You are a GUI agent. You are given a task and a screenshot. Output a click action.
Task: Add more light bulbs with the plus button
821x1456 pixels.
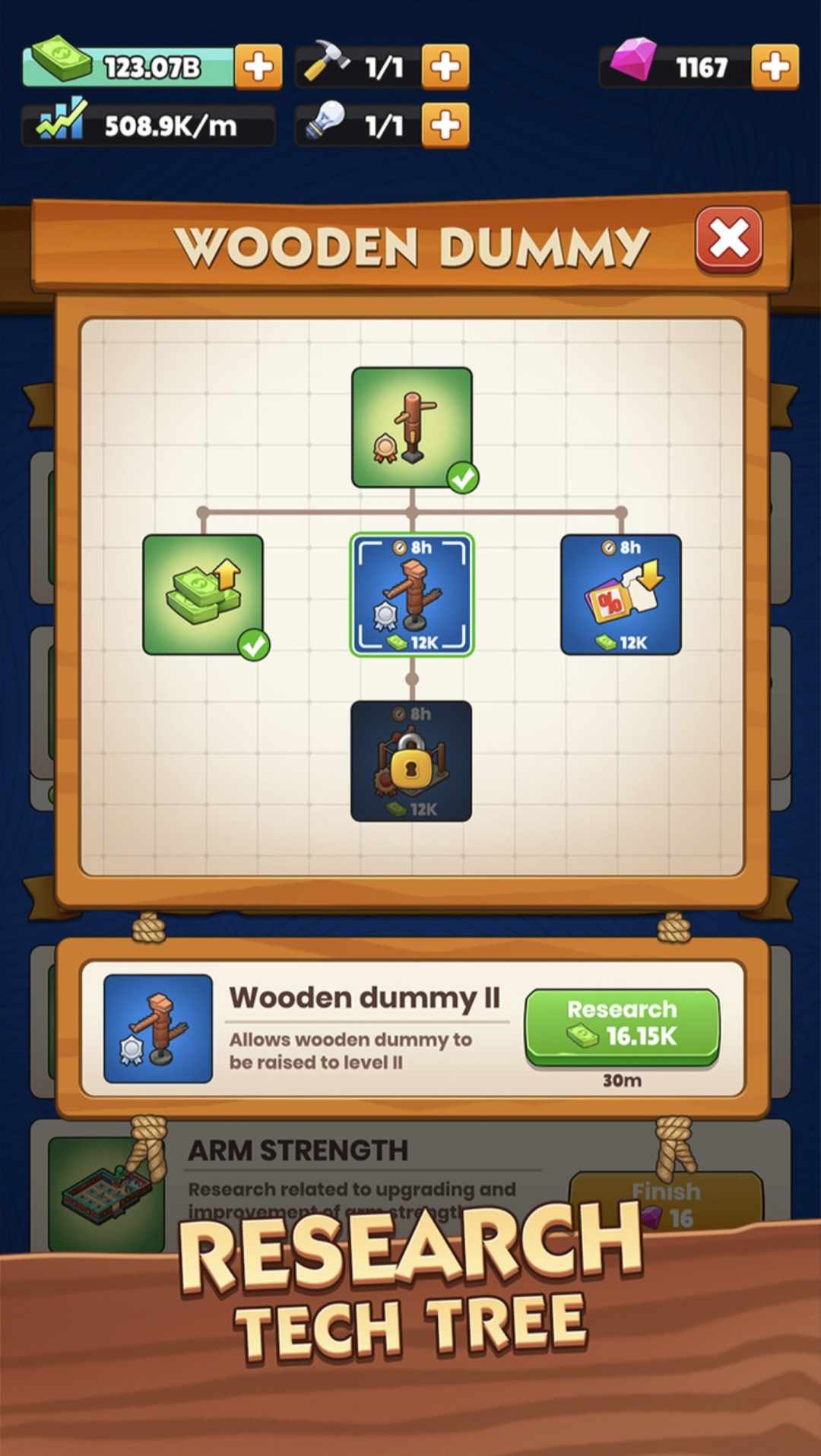[x=445, y=125]
